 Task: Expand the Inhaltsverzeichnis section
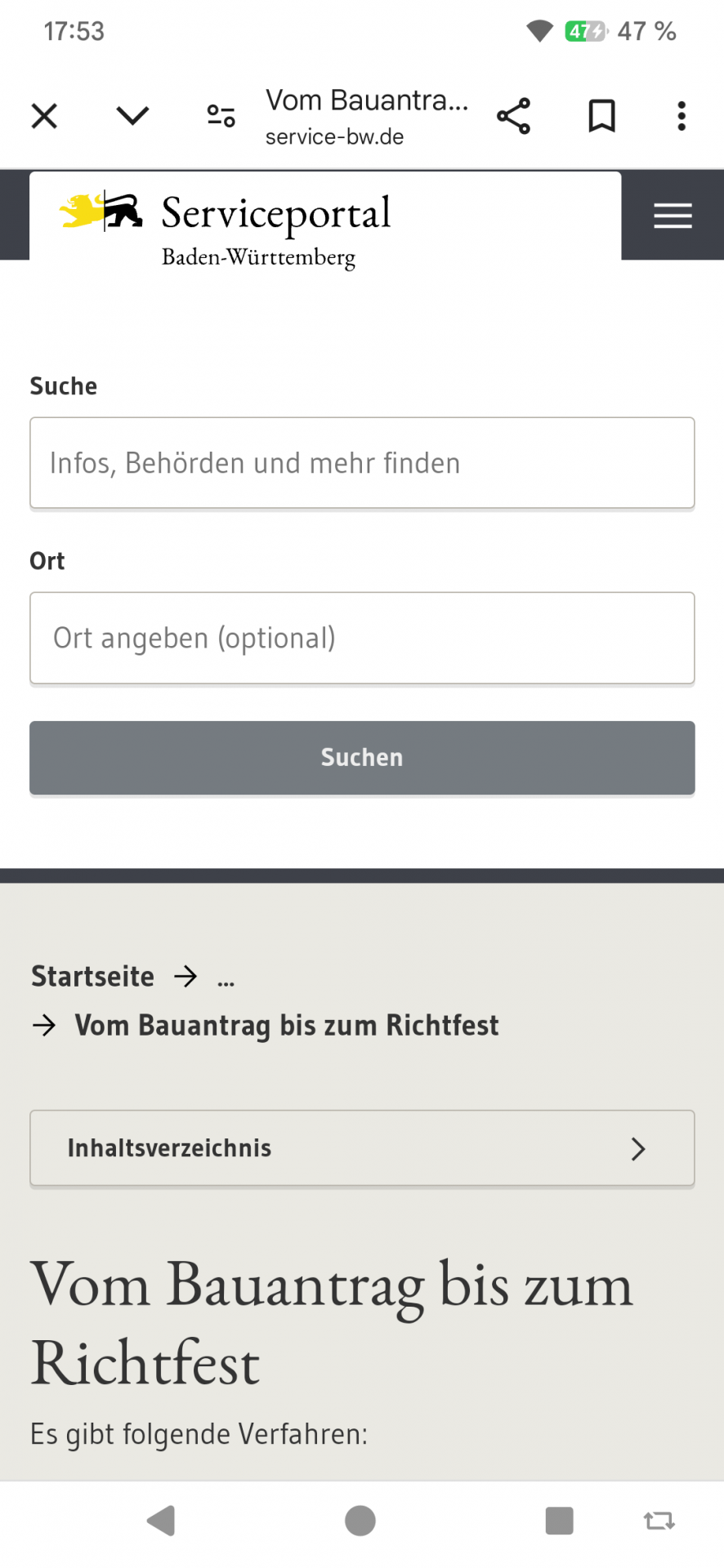[x=362, y=1148]
